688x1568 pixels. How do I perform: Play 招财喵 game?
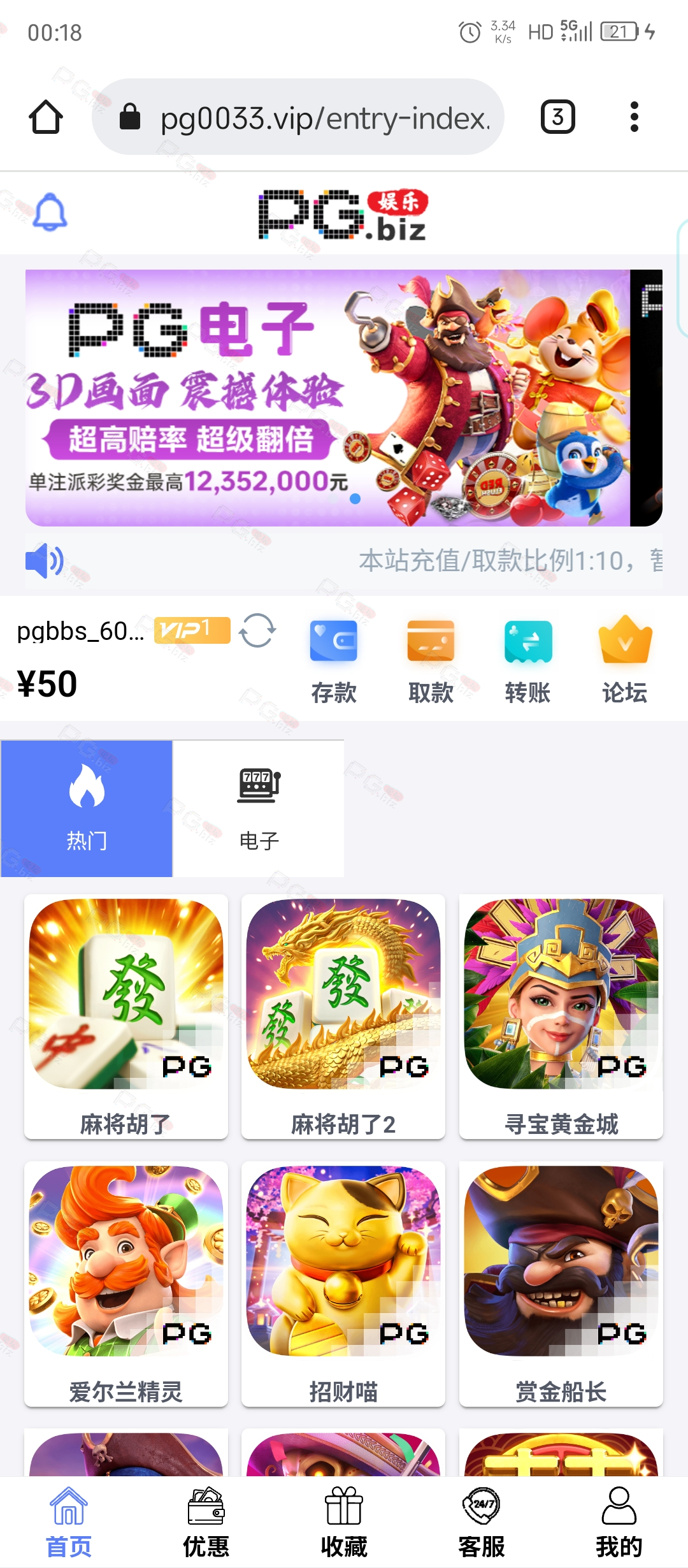[343, 1284]
